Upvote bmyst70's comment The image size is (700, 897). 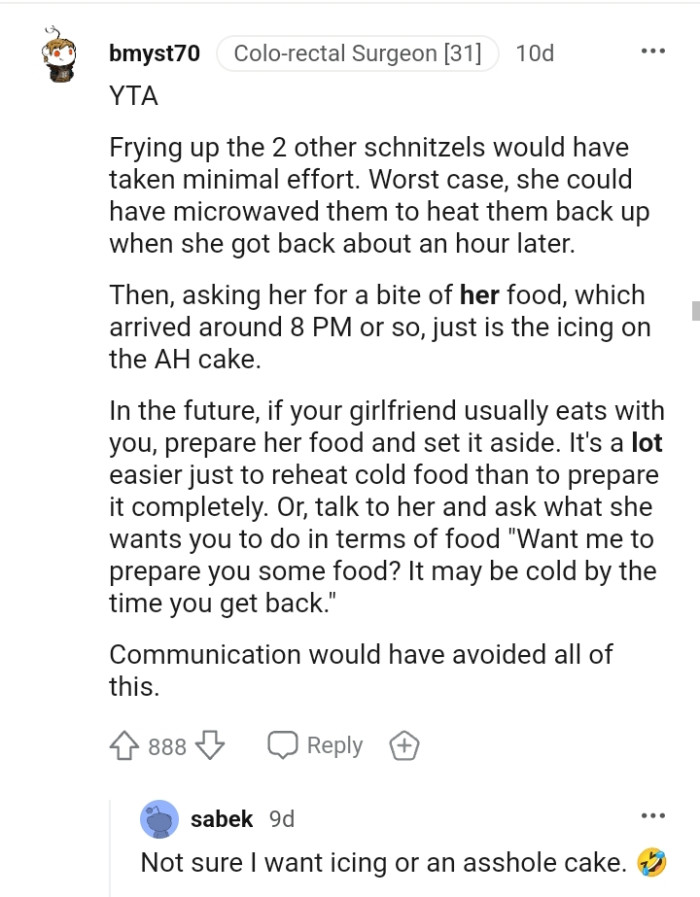point(123,746)
